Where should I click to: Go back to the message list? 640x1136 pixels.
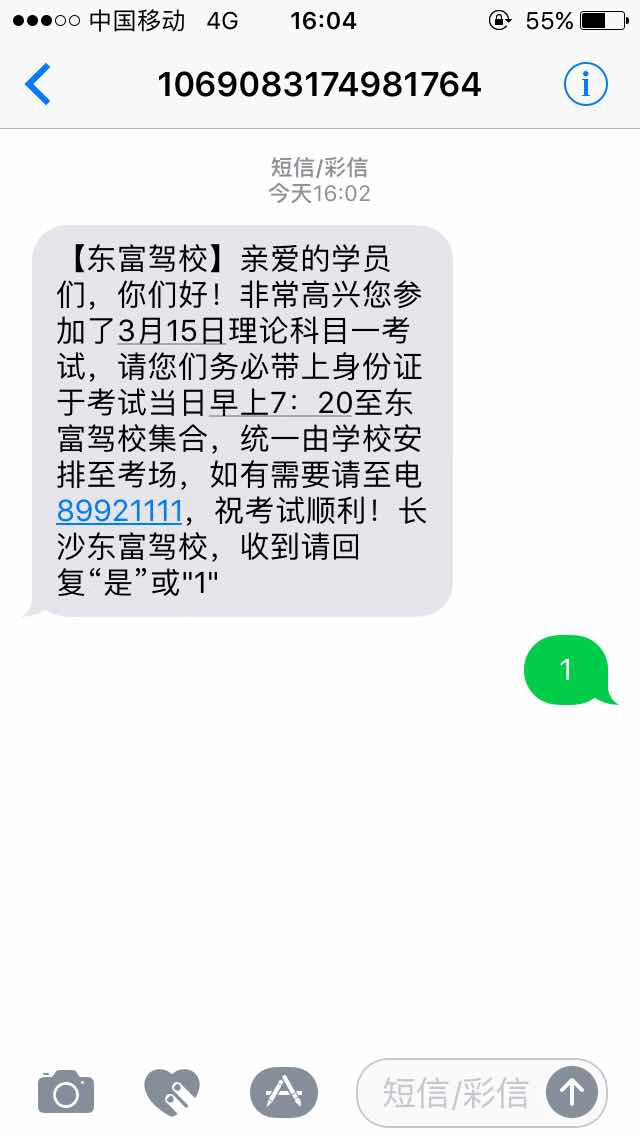38,85
